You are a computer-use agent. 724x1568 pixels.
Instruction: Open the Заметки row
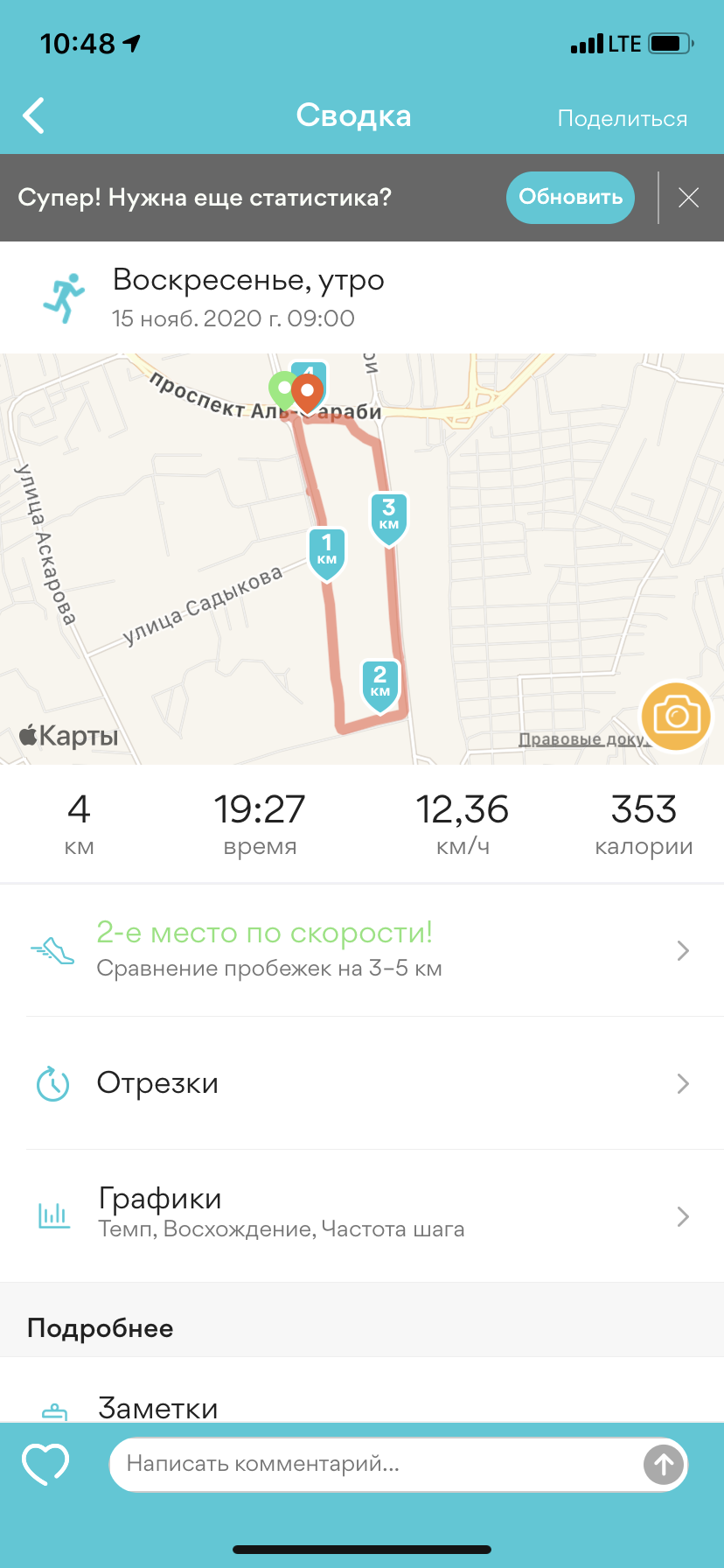tap(361, 1403)
